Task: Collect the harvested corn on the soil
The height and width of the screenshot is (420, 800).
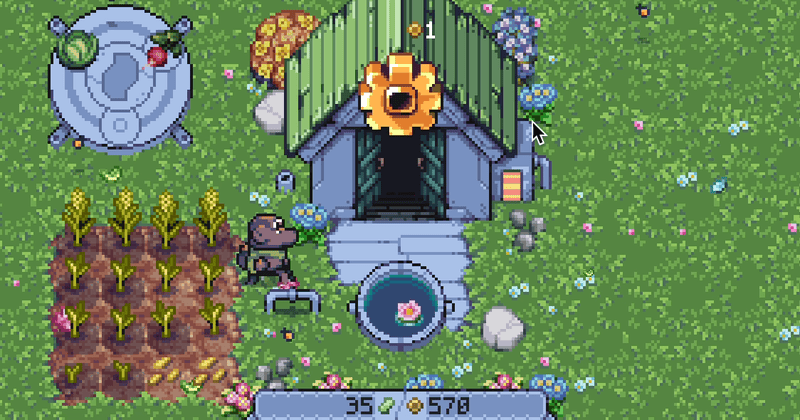Action: tap(187, 373)
